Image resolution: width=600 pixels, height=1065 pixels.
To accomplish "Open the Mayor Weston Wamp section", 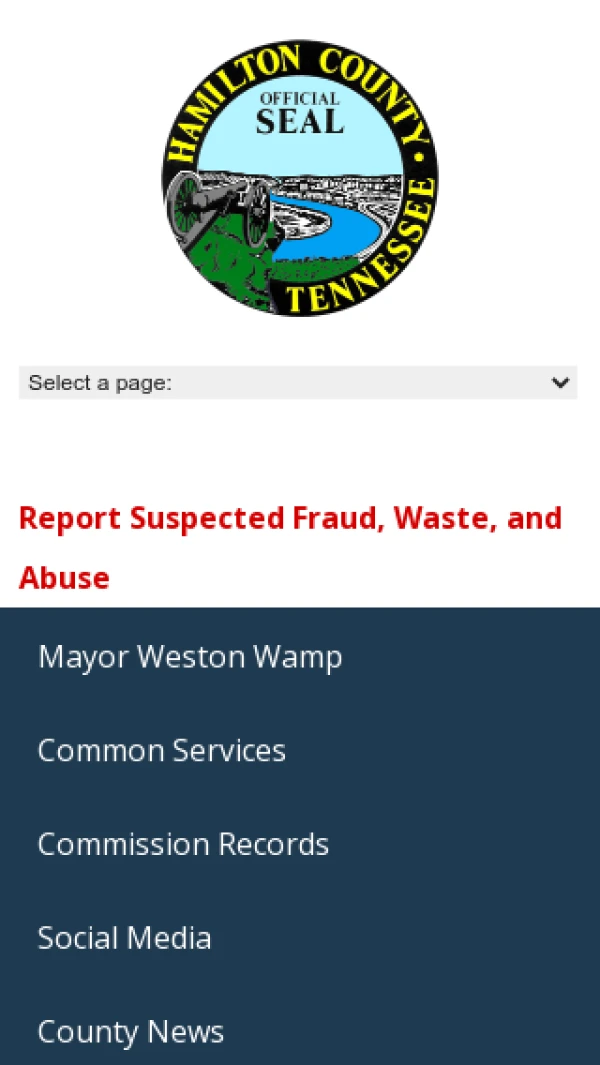I will coord(190,657).
